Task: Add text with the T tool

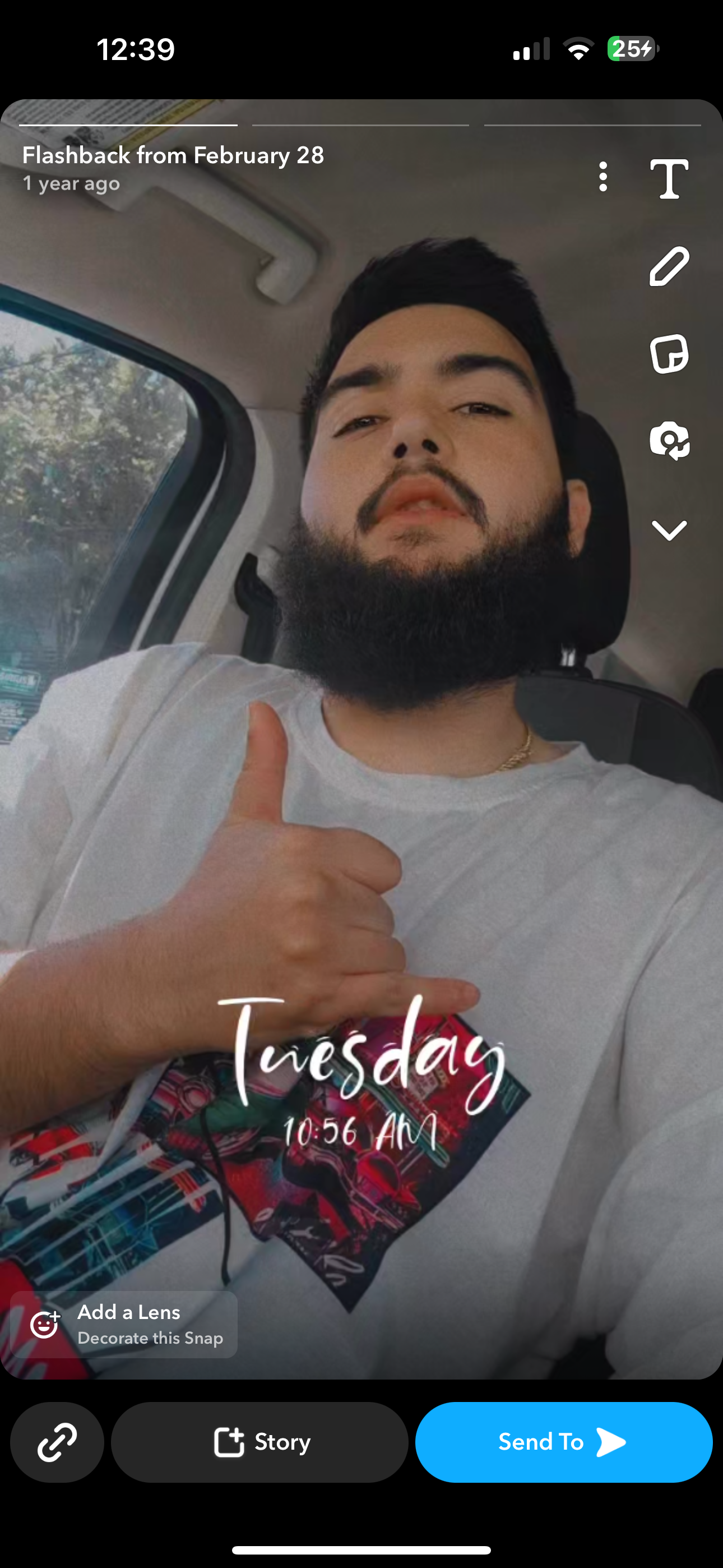Action: 669,178
